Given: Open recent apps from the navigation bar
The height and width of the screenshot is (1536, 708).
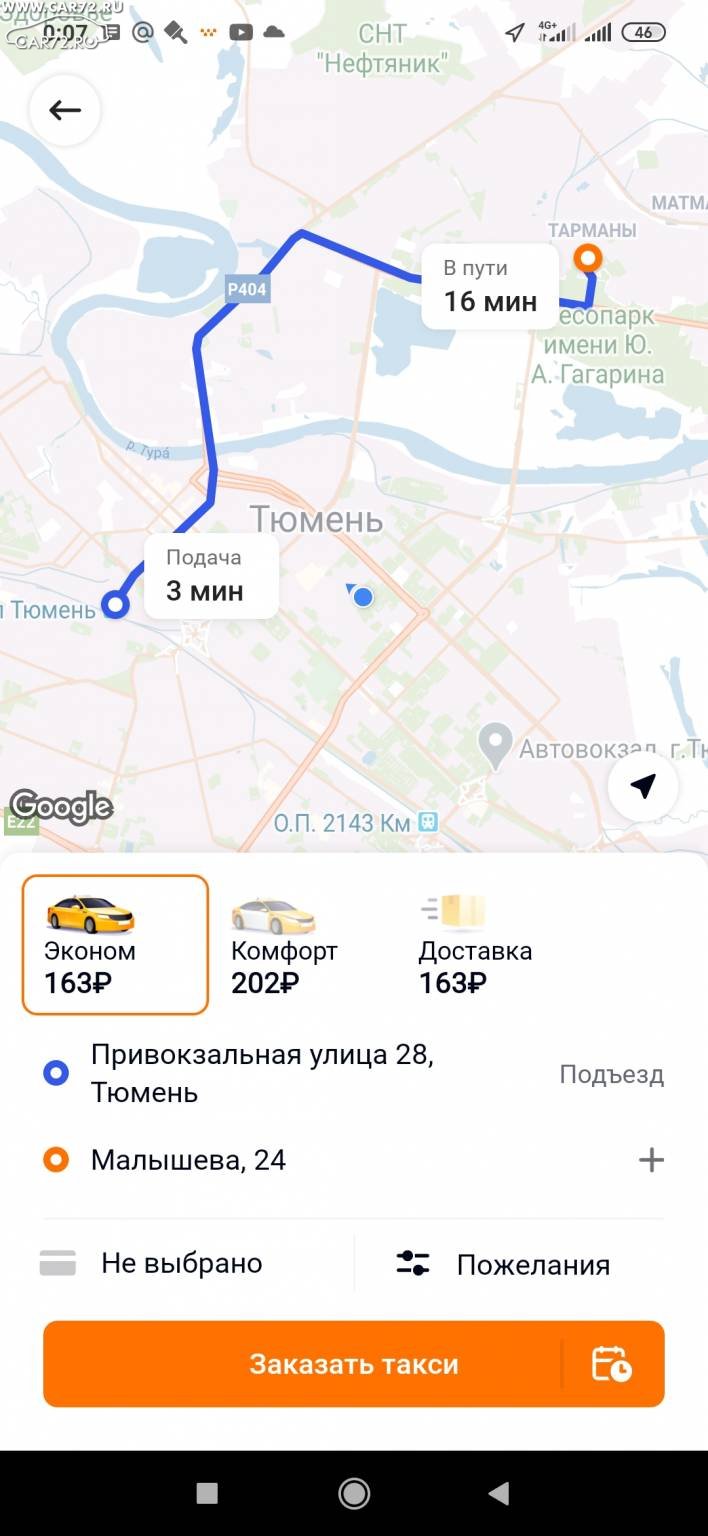Looking at the screenshot, I should pos(207,1493).
